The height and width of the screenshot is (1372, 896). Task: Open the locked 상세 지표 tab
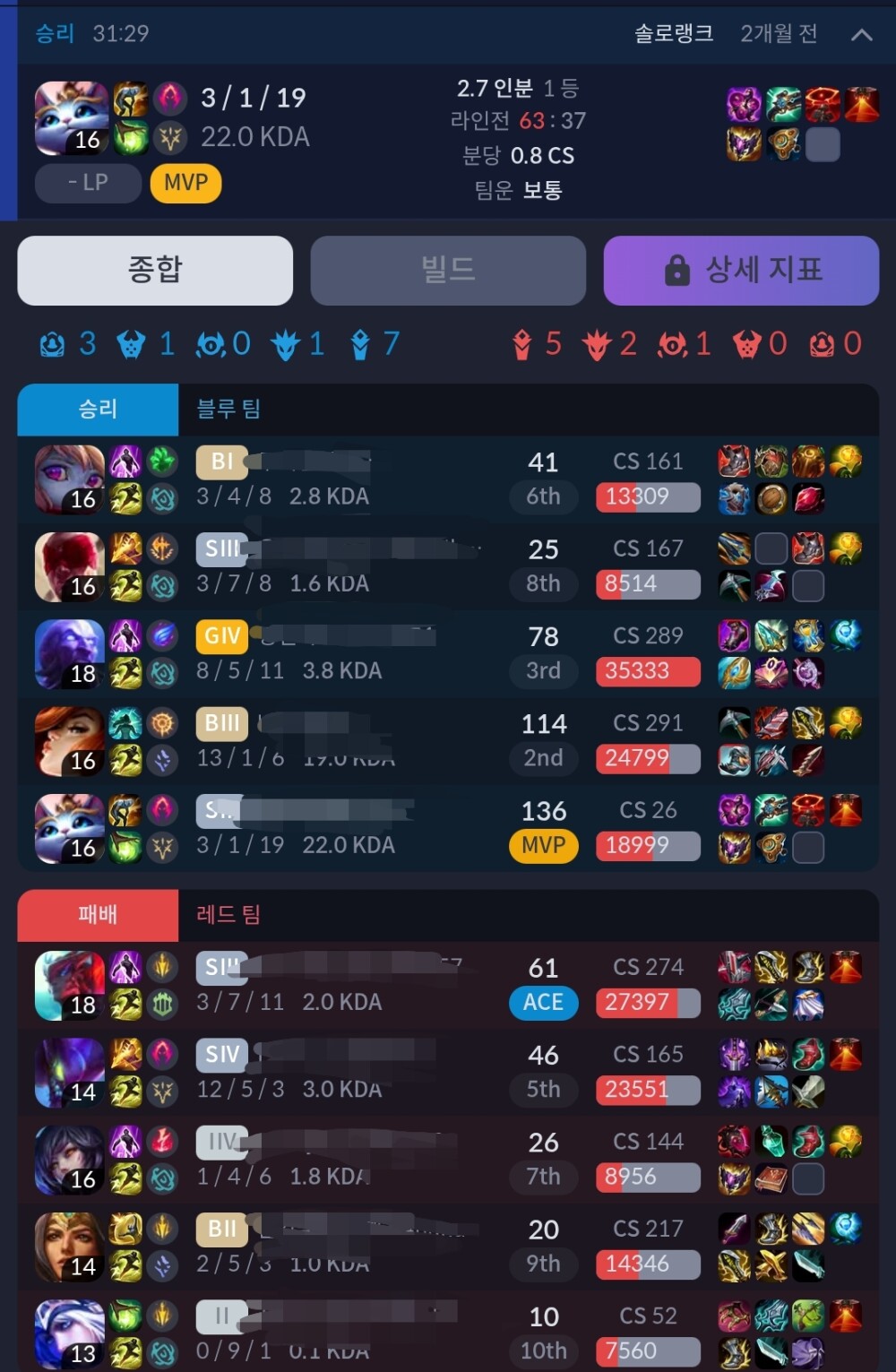741,270
